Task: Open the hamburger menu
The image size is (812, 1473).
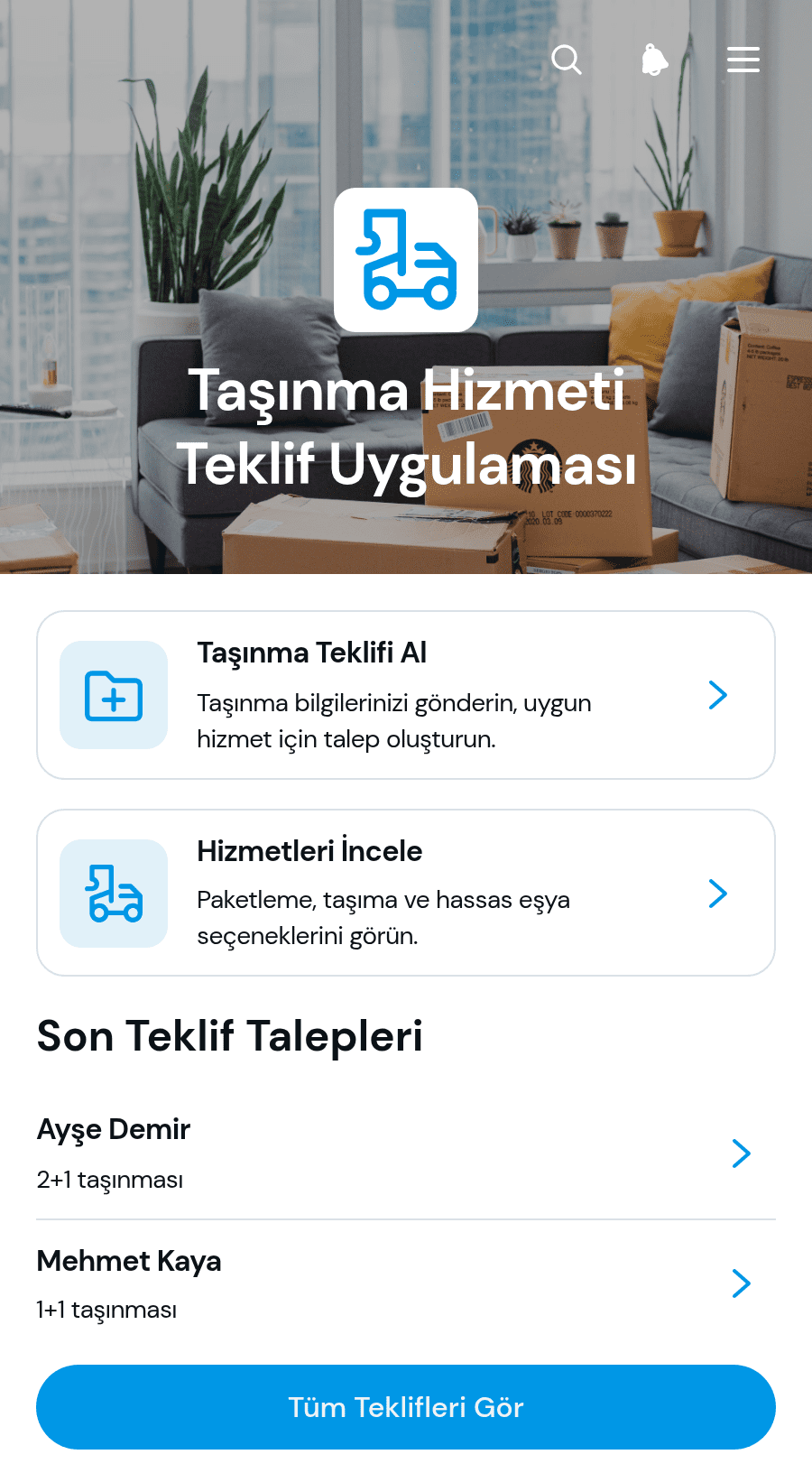Action: pyautogui.click(x=743, y=60)
